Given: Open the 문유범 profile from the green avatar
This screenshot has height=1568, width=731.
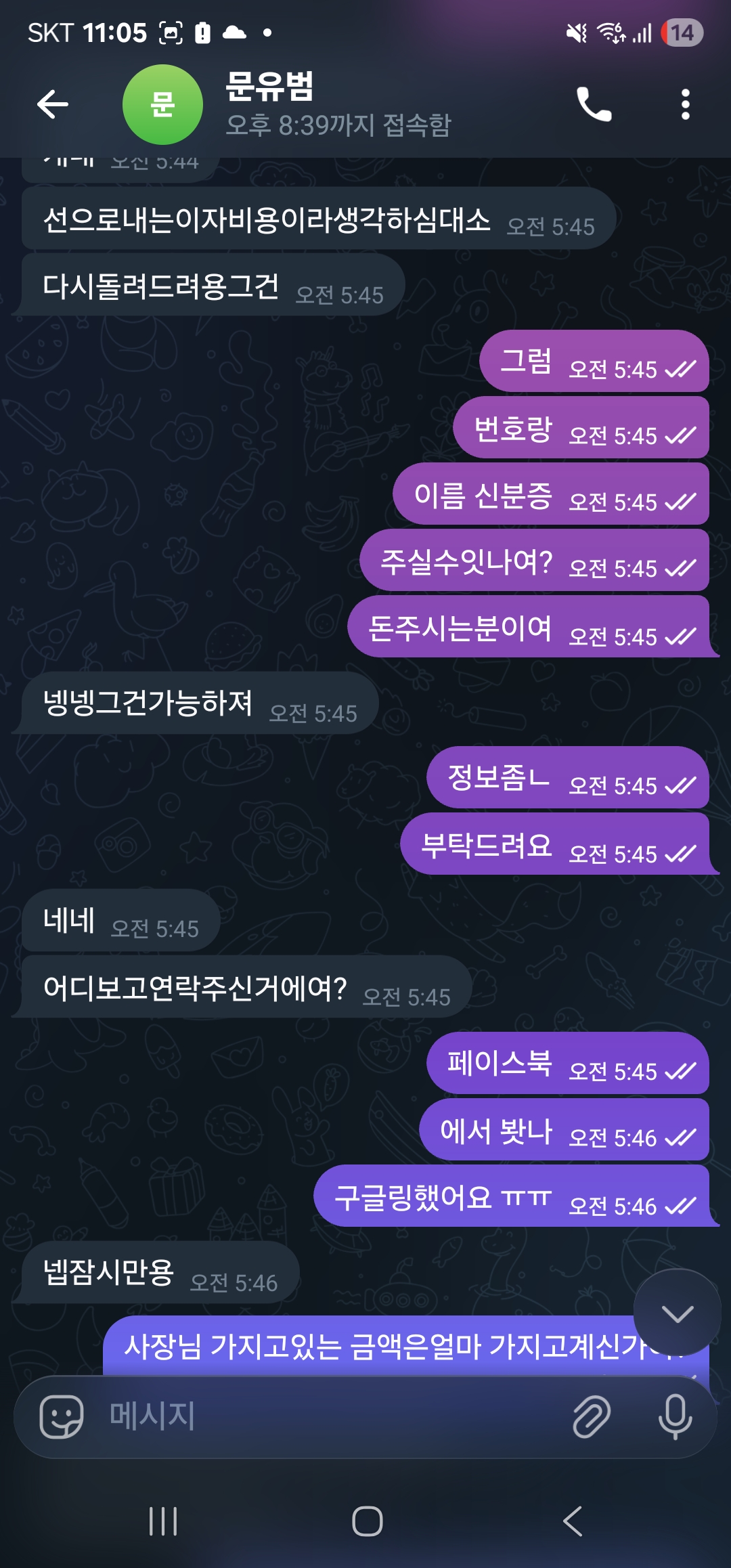Looking at the screenshot, I should (x=162, y=105).
